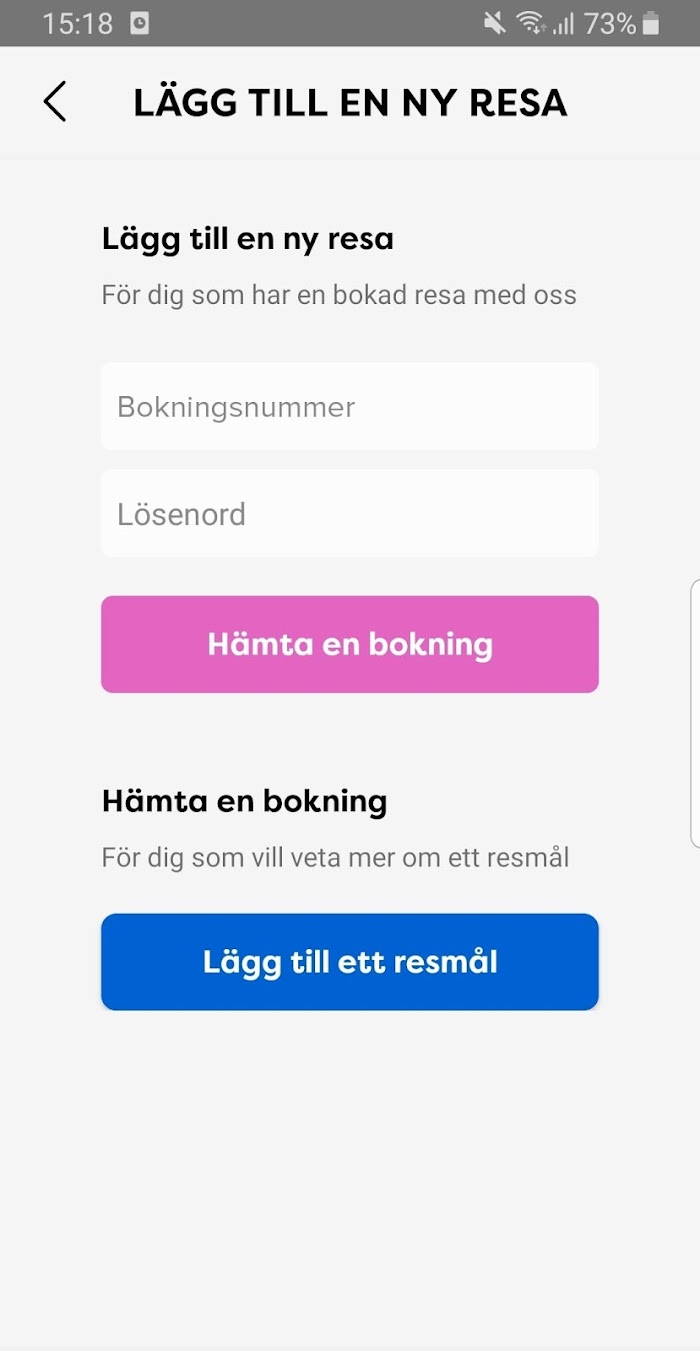Focus the Lösenord password field

coord(350,514)
